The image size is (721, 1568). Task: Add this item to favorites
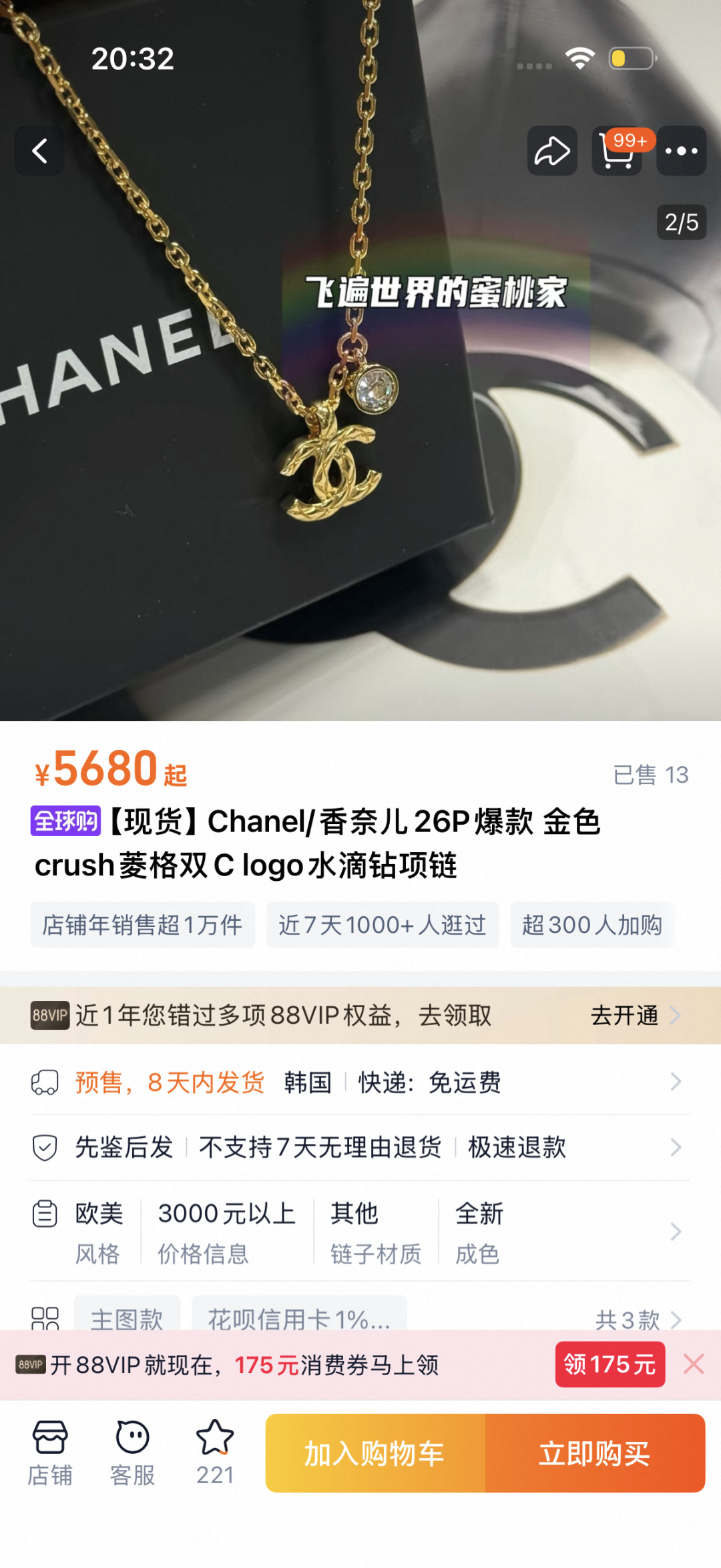(215, 1452)
